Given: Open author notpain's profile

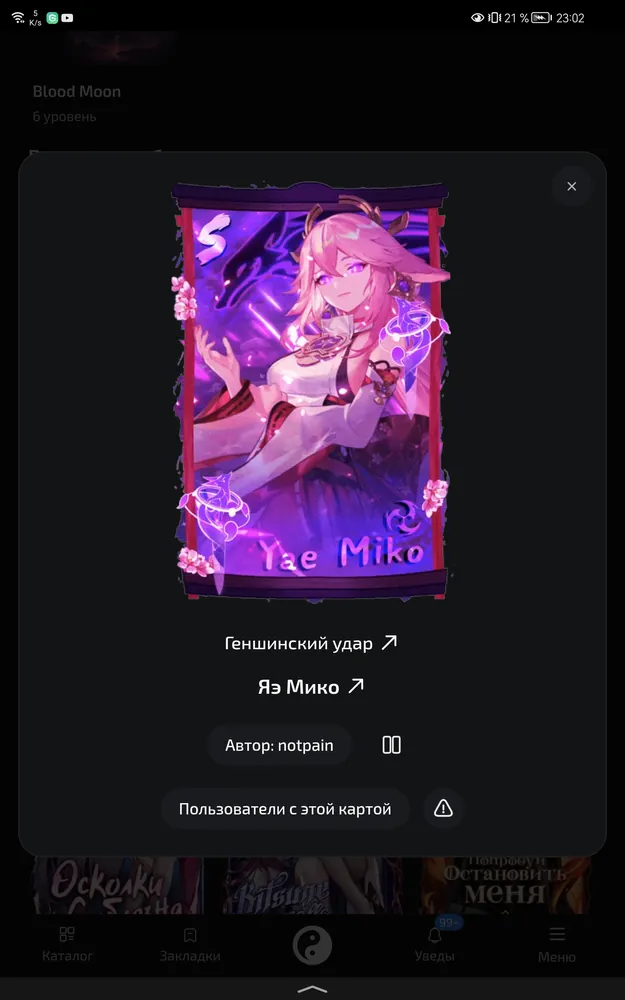Looking at the screenshot, I should pos(279,745).
